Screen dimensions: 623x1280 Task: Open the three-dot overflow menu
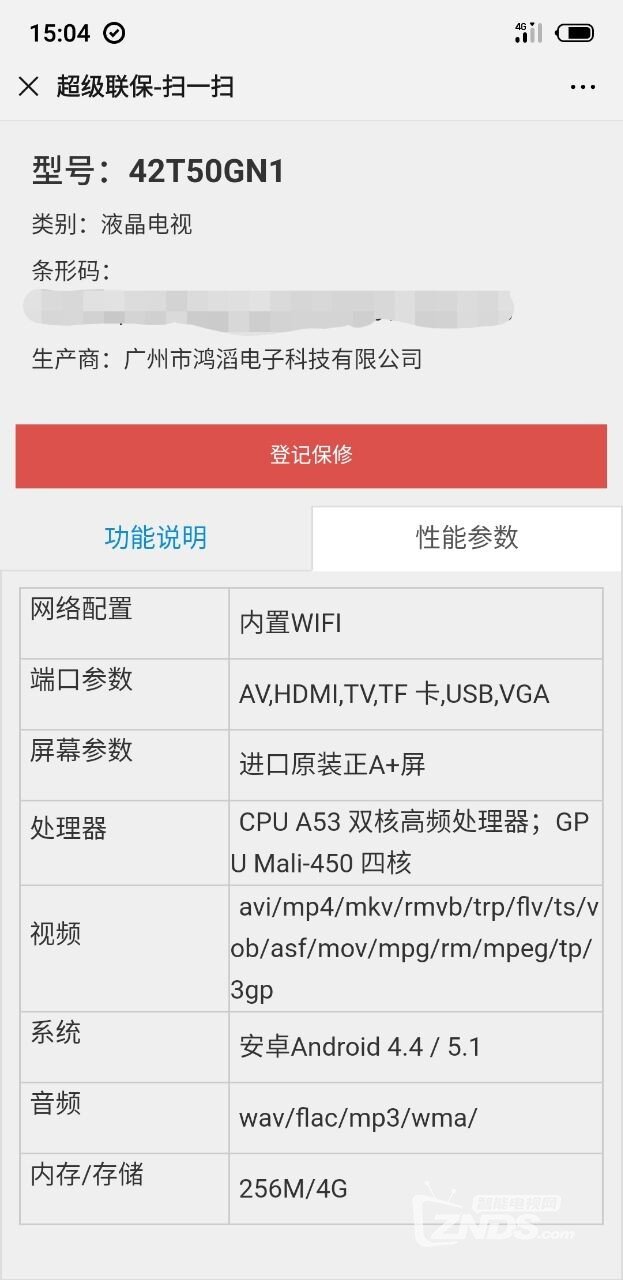582,87
